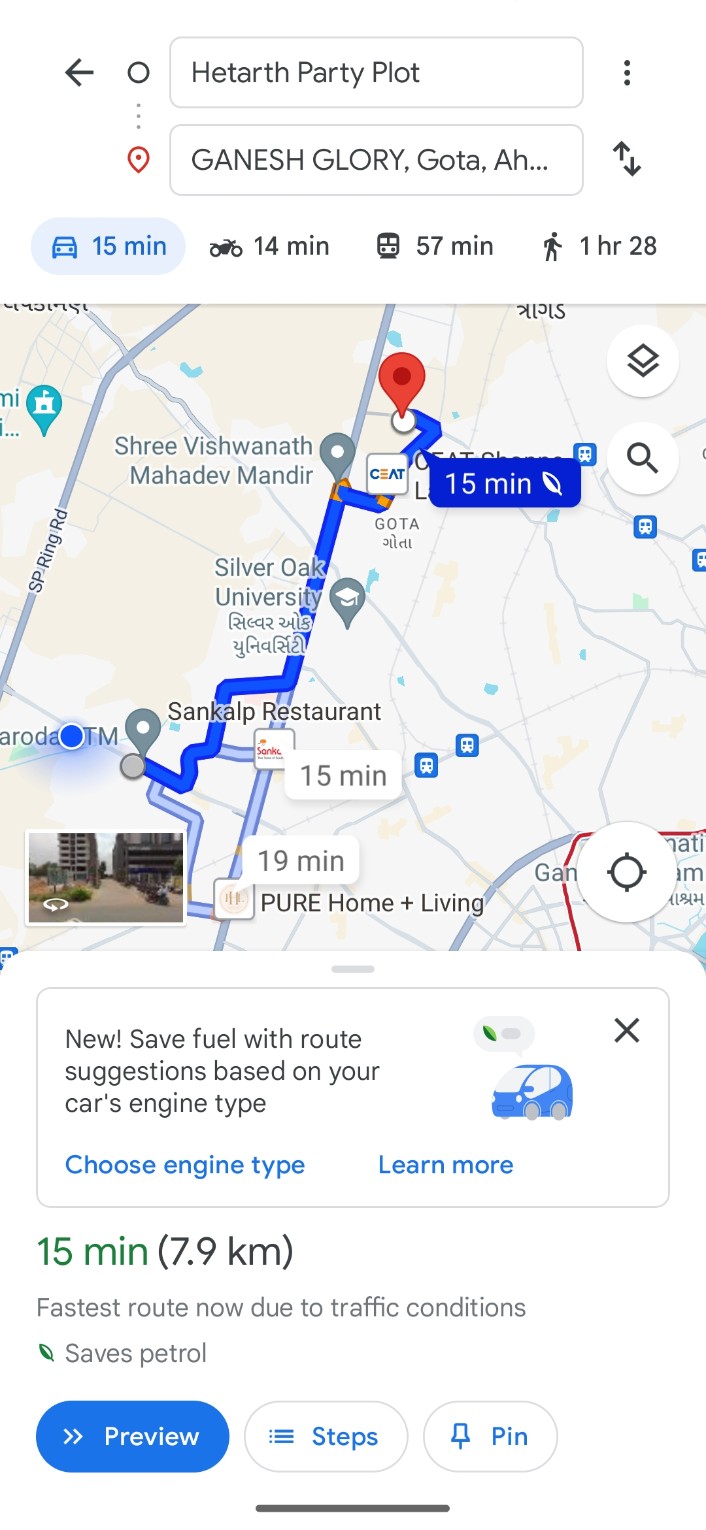Viewport: 706px width, 1530px height.
Task: Pin this route
Action: (x=490, y=1436)
